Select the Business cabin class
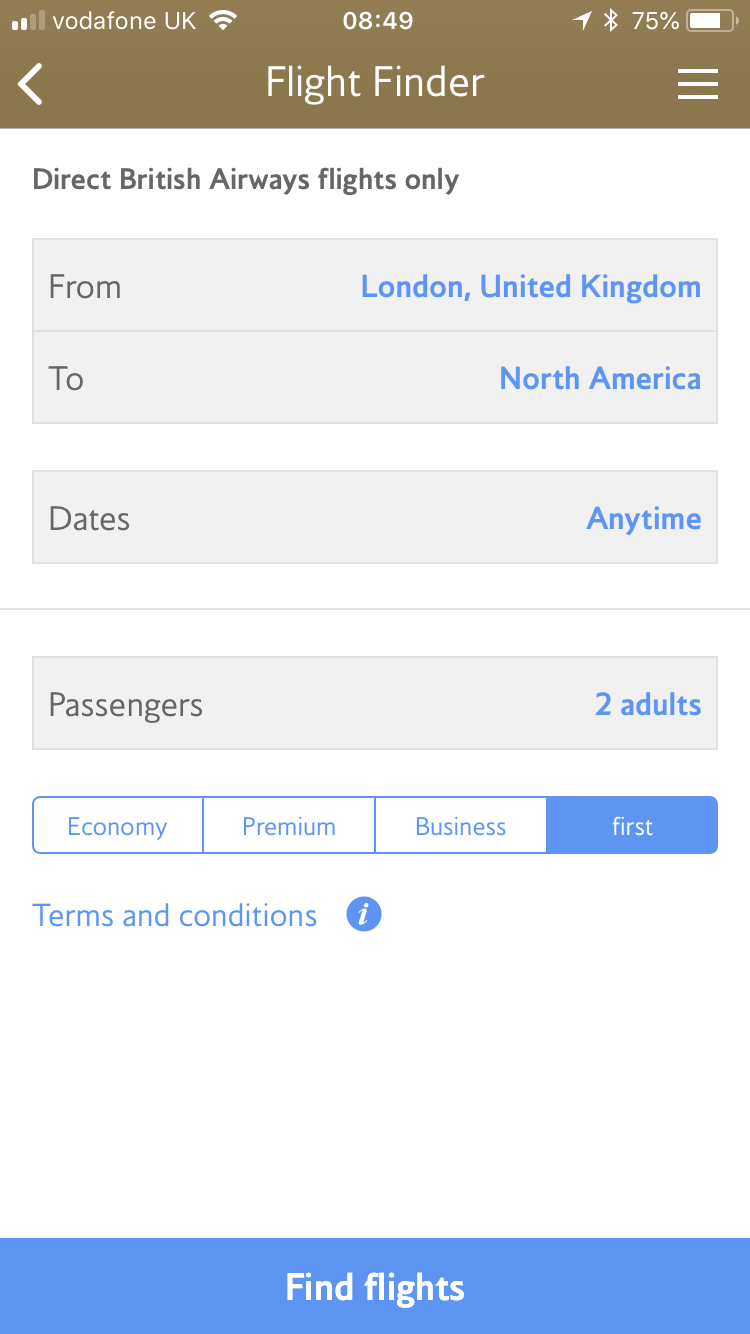This screenshot has height=1334, width=750. point(460,825)
